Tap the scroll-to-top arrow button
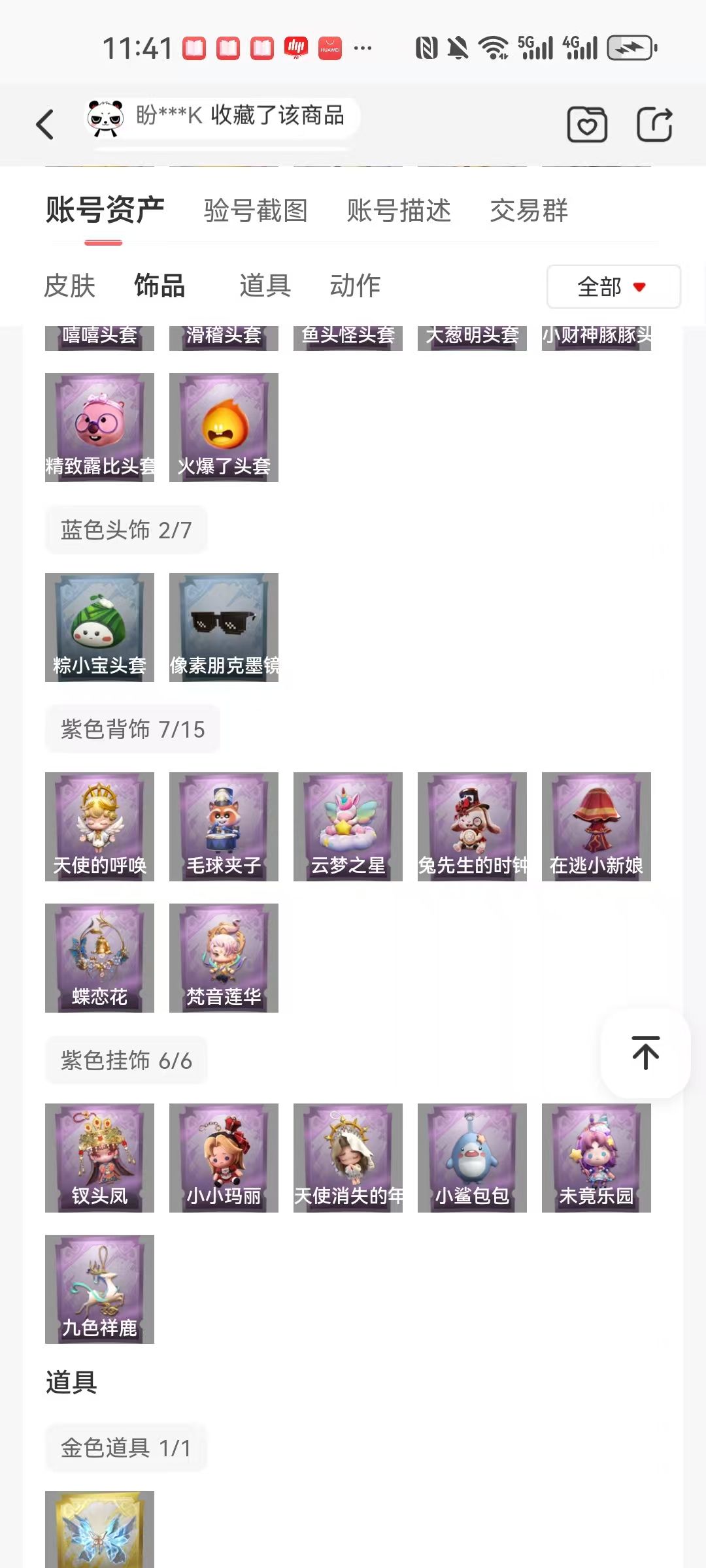The height and width of the screenshot is (1568, 706). [x=645, y=1053]
